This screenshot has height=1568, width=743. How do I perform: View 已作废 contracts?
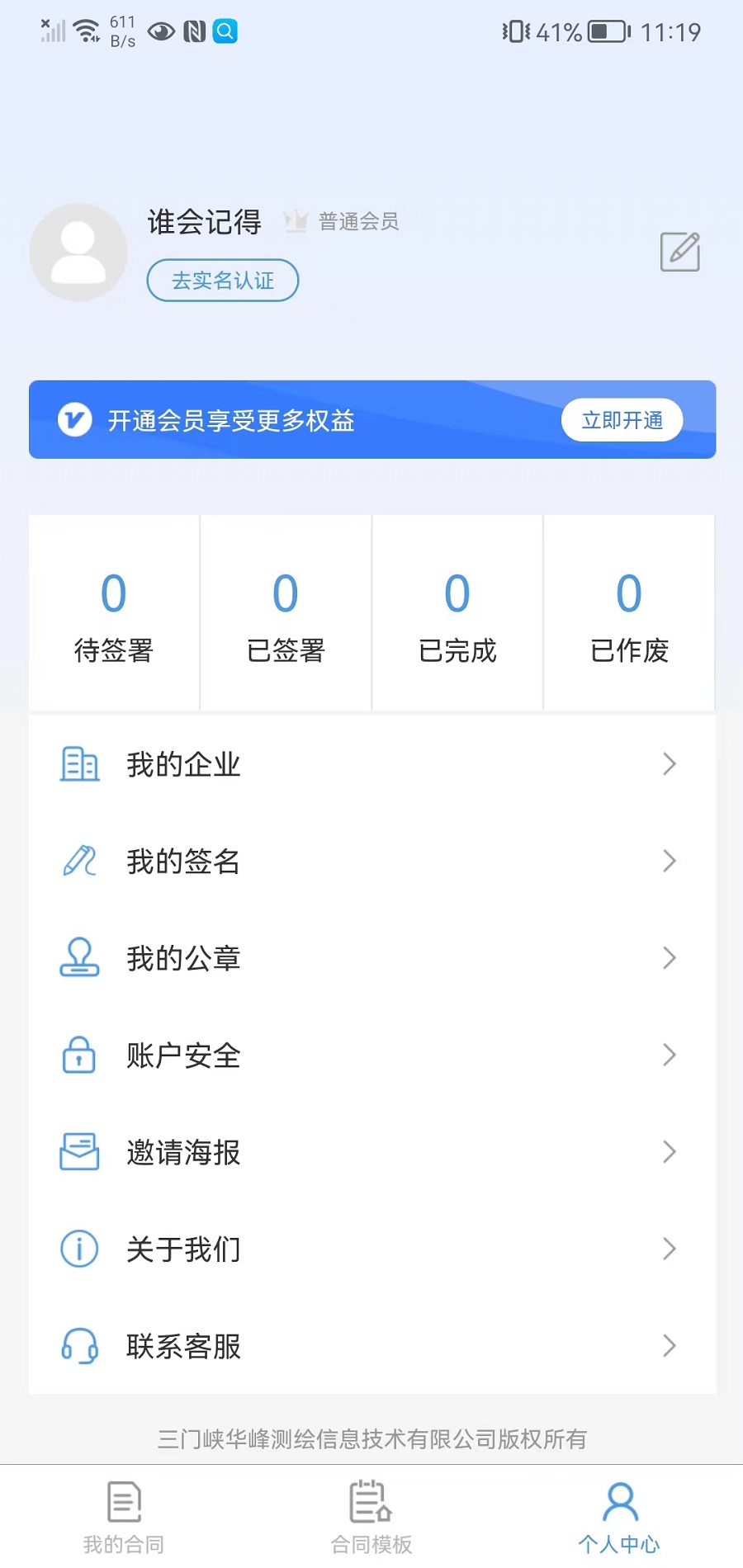coord(629,614)
